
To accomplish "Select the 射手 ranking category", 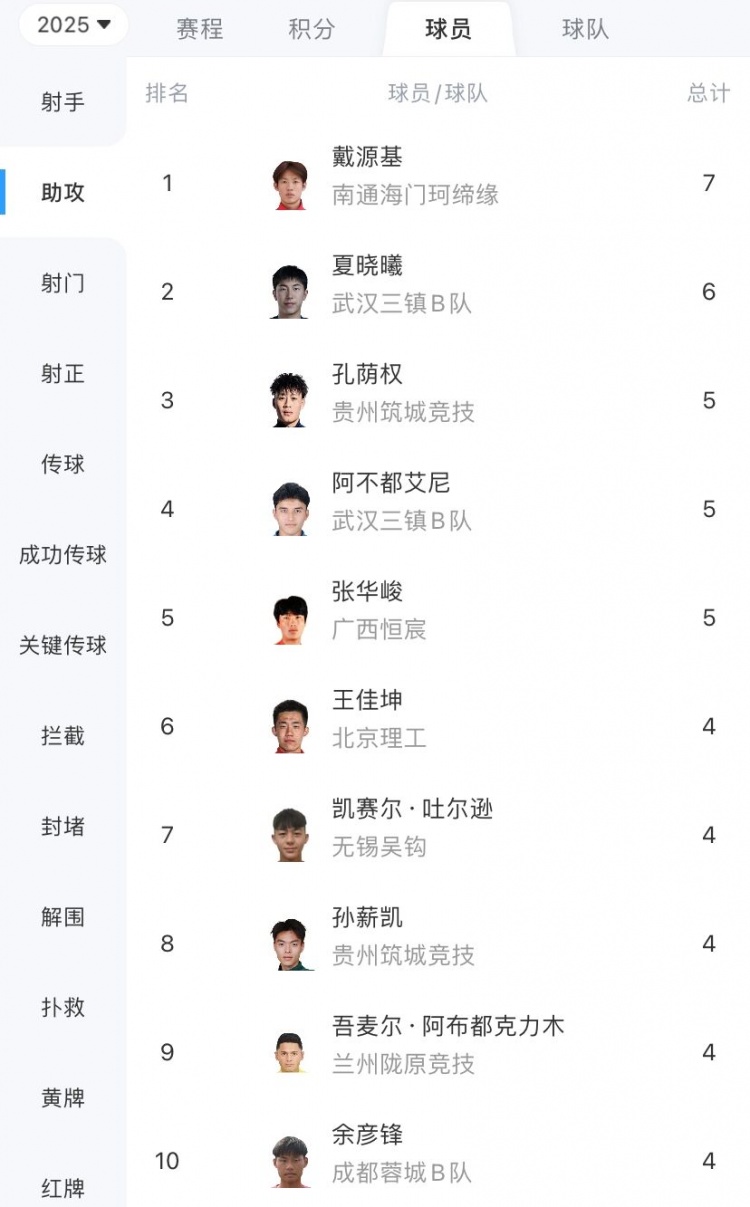I will [63, 102].
